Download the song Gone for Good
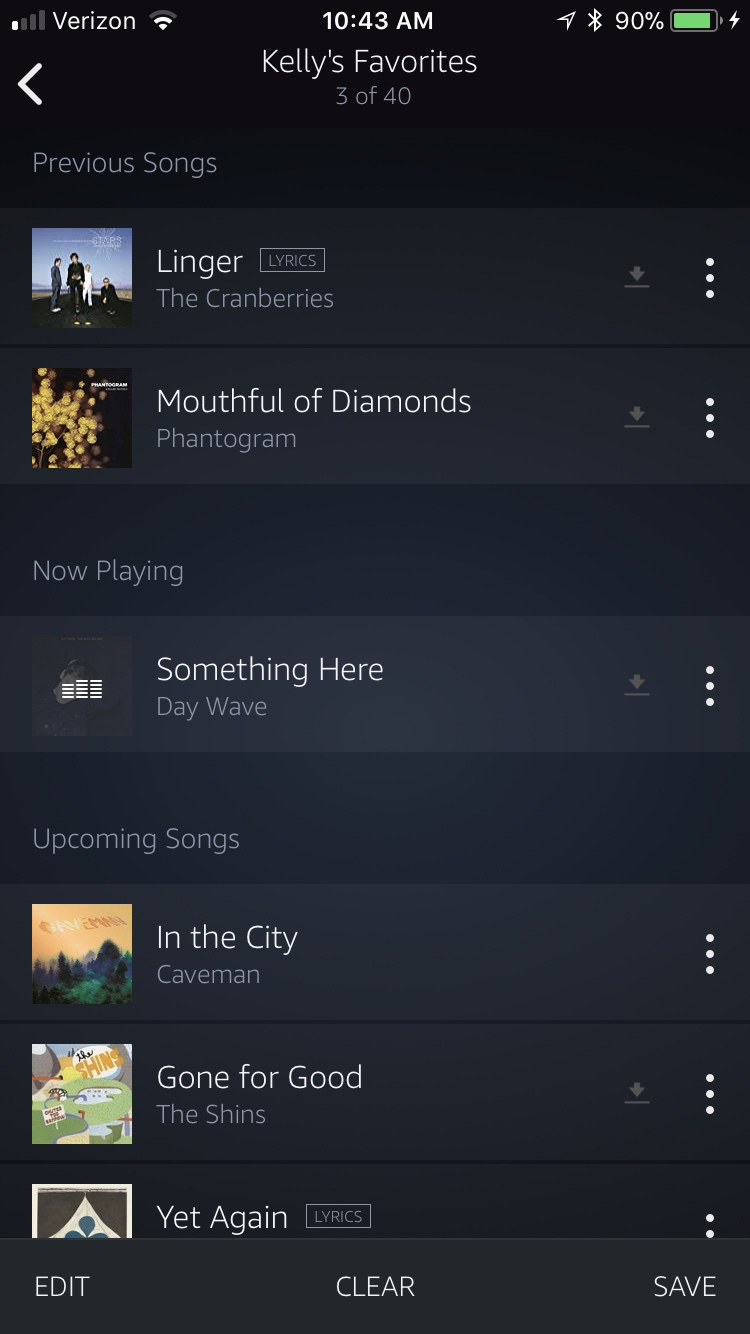Image resolution: width=750 pixels, height=1334 pixels. coord(637,1093)
